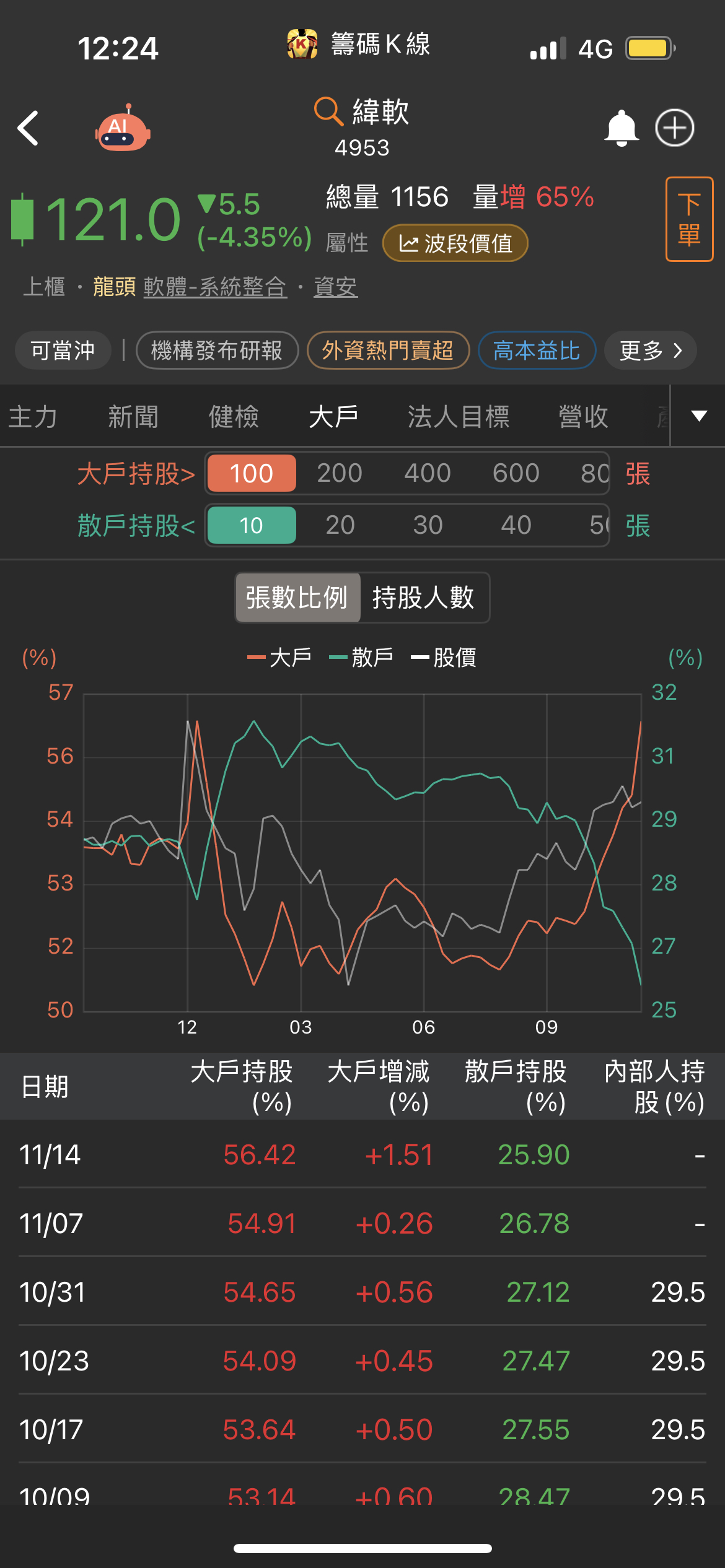The image size is (725, 1568).
Task: Set 散戶持股 threshold to 30
Action: (x=428, y=525)
